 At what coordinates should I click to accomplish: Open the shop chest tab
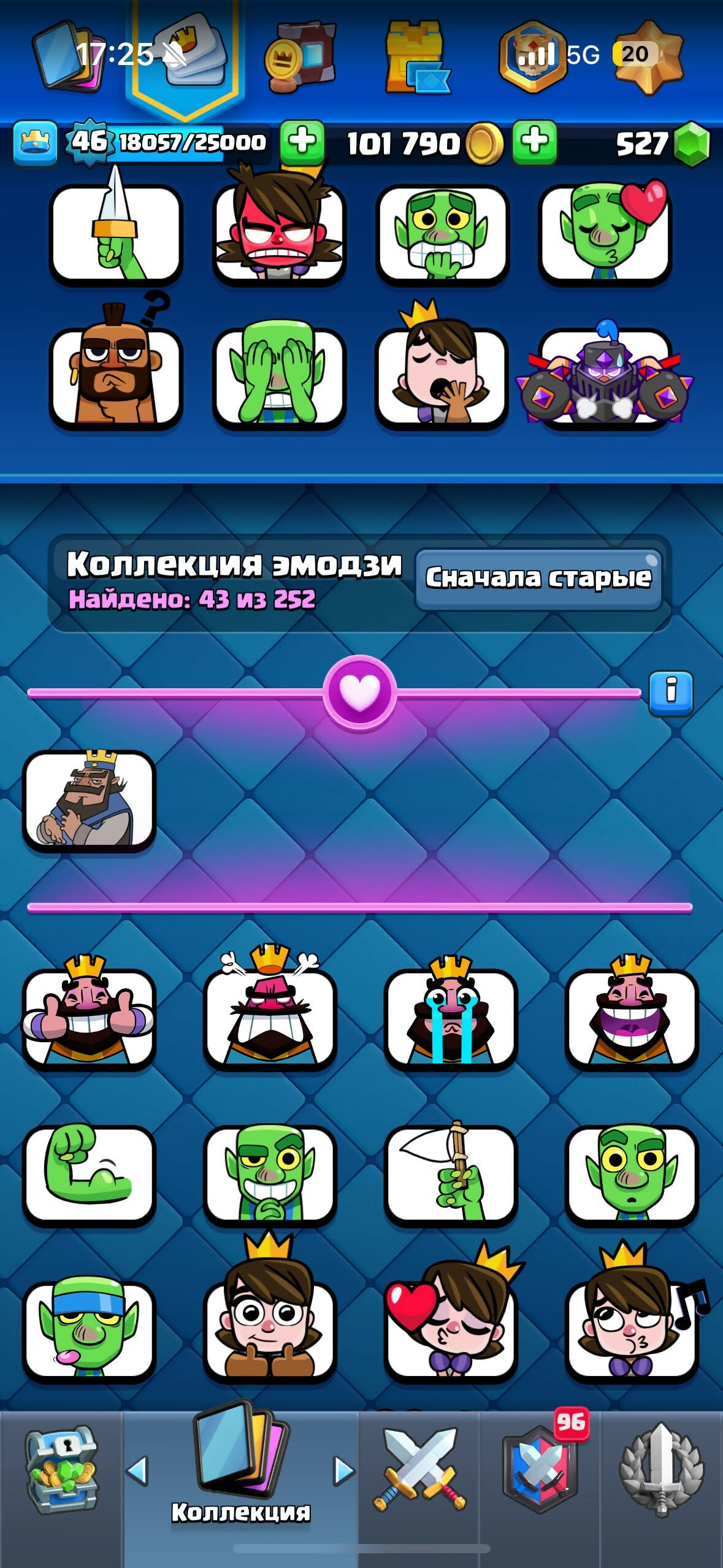click(x=61, y=1470)
